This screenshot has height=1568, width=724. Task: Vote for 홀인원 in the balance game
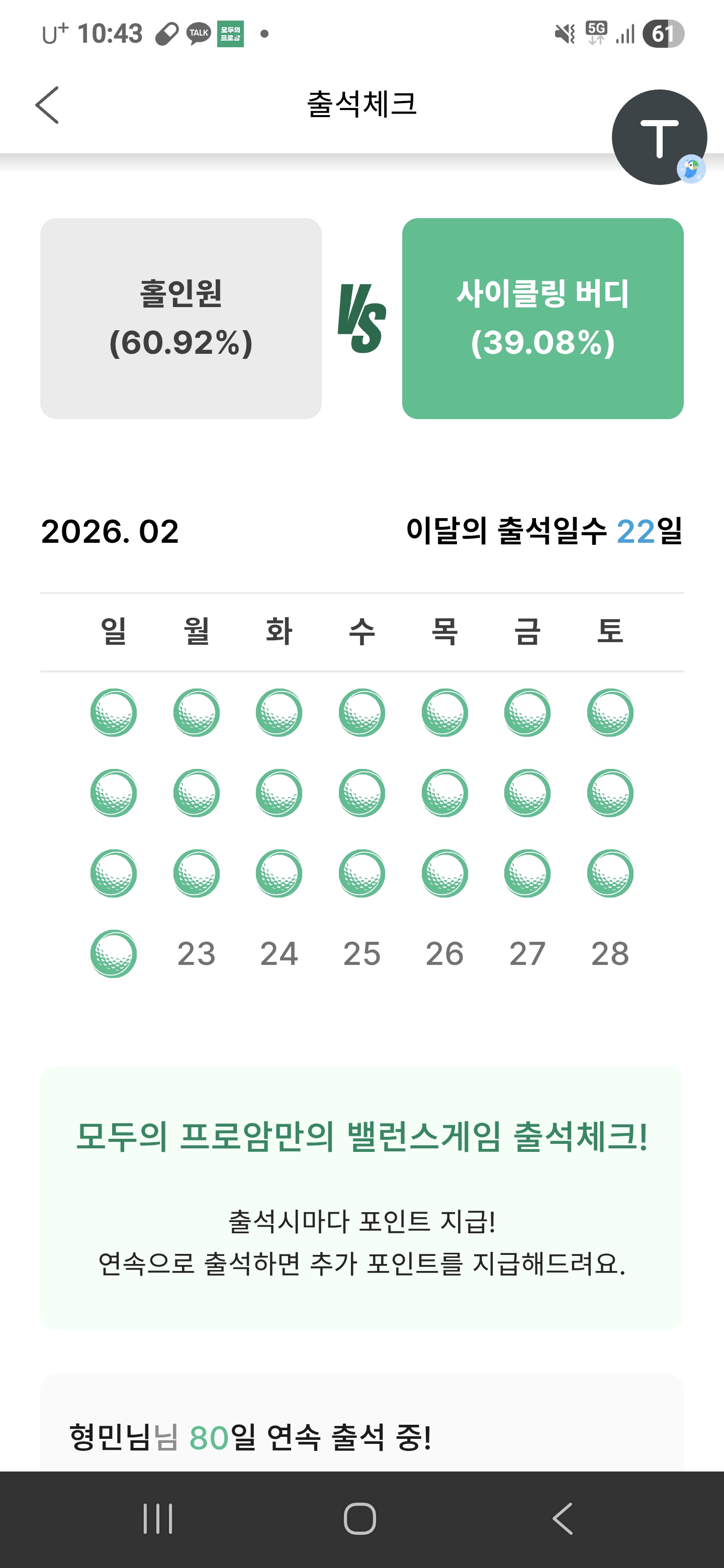click(181, 318)
